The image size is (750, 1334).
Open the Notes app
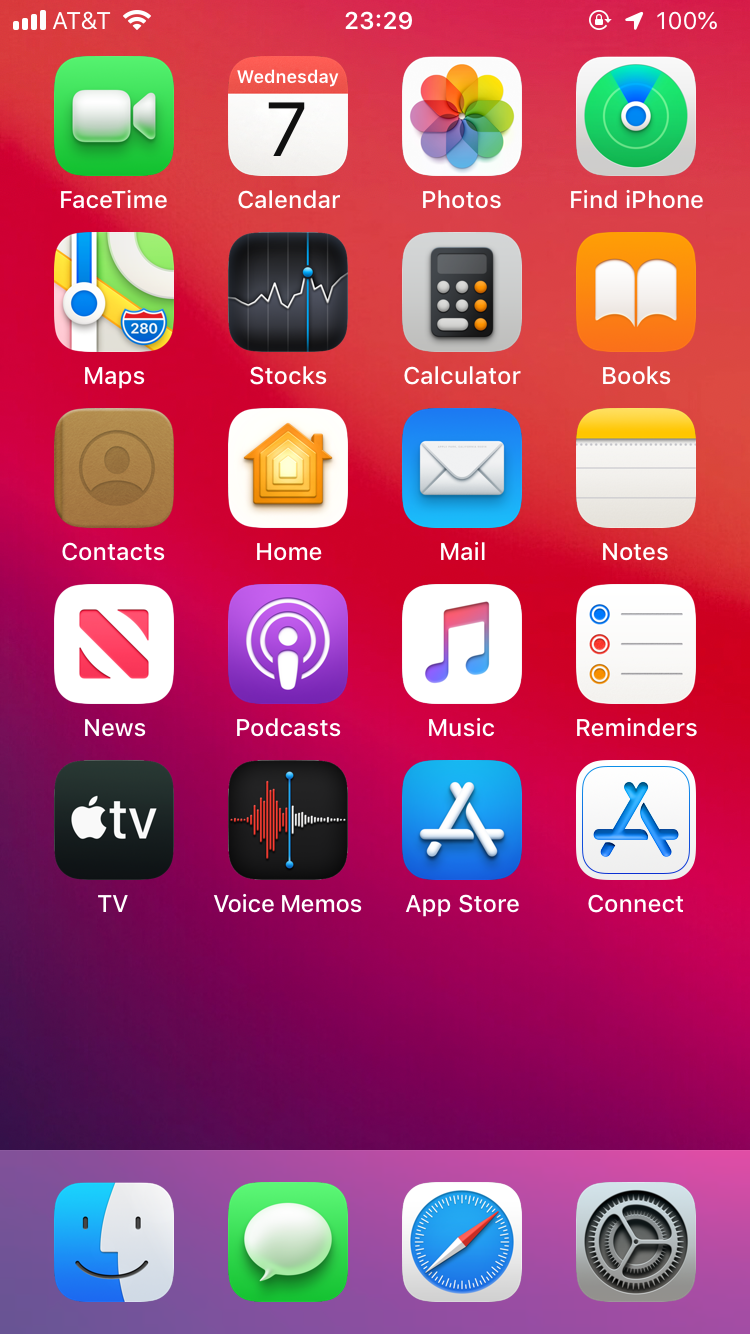pos(636,468)
